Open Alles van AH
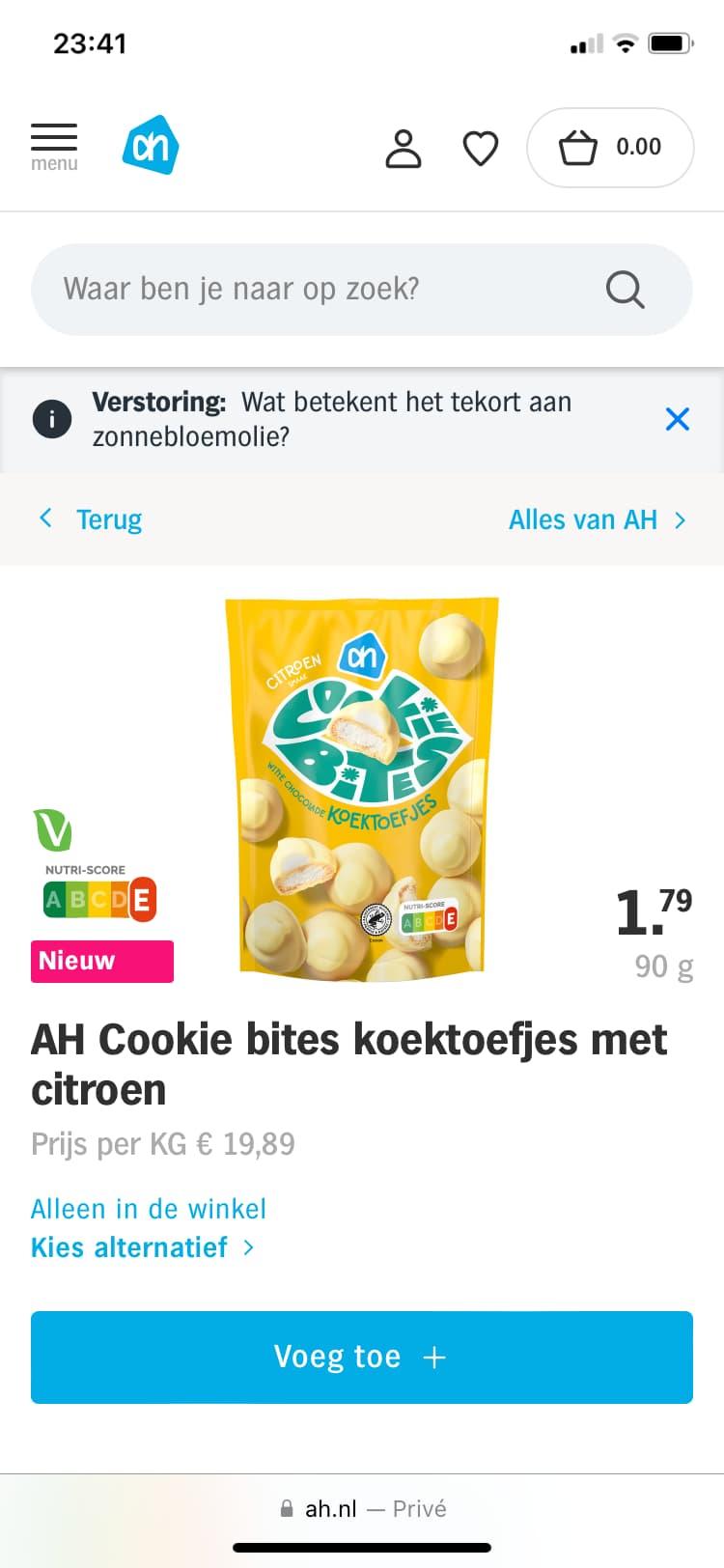Image resolution: width=724 pixels, height=1568 pixels. [x=598, y=519]
